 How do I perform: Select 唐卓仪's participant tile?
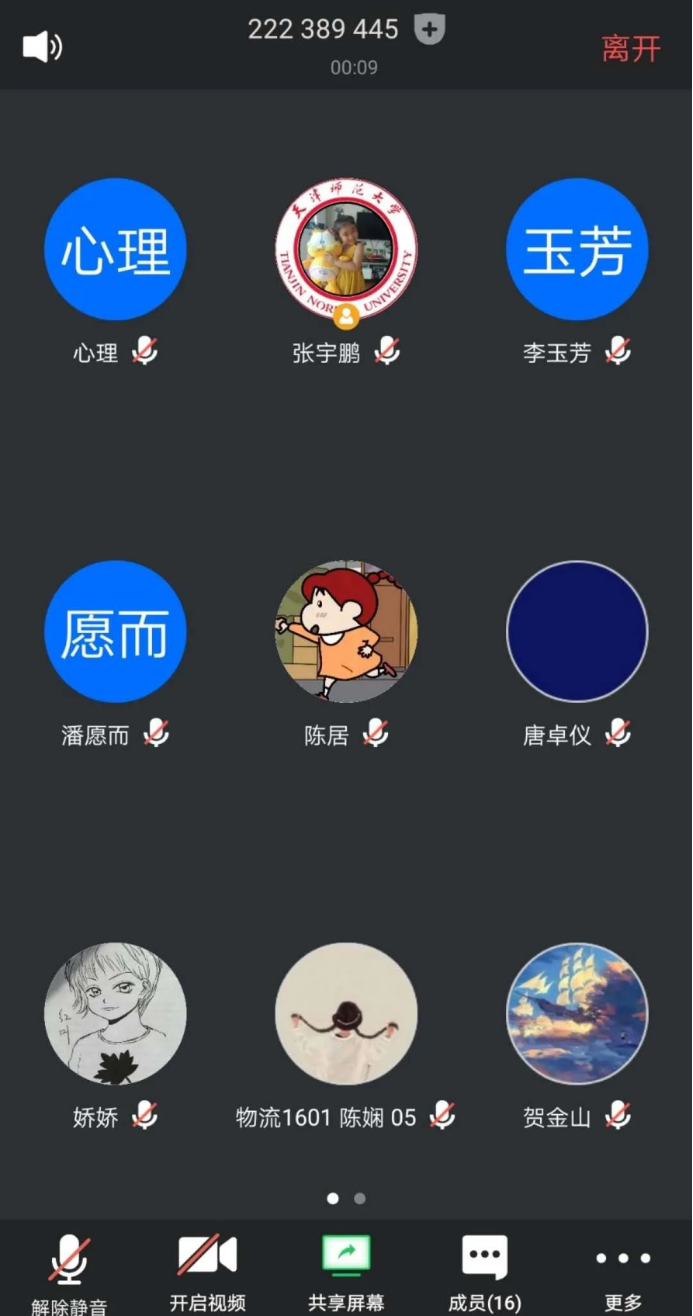(577, 632)
